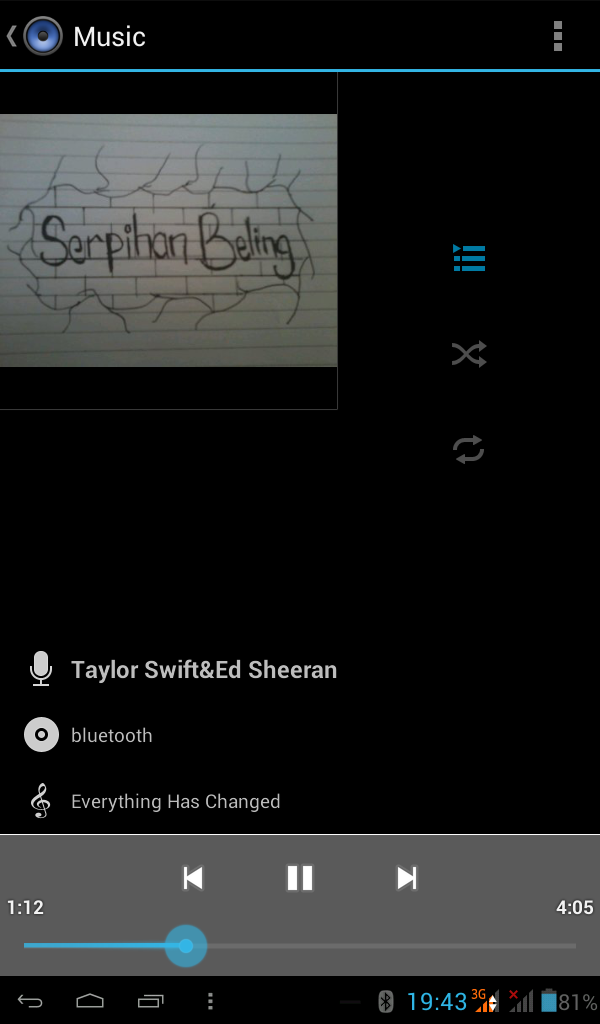Open the overflow menu in the top bar

pos(558,36)
